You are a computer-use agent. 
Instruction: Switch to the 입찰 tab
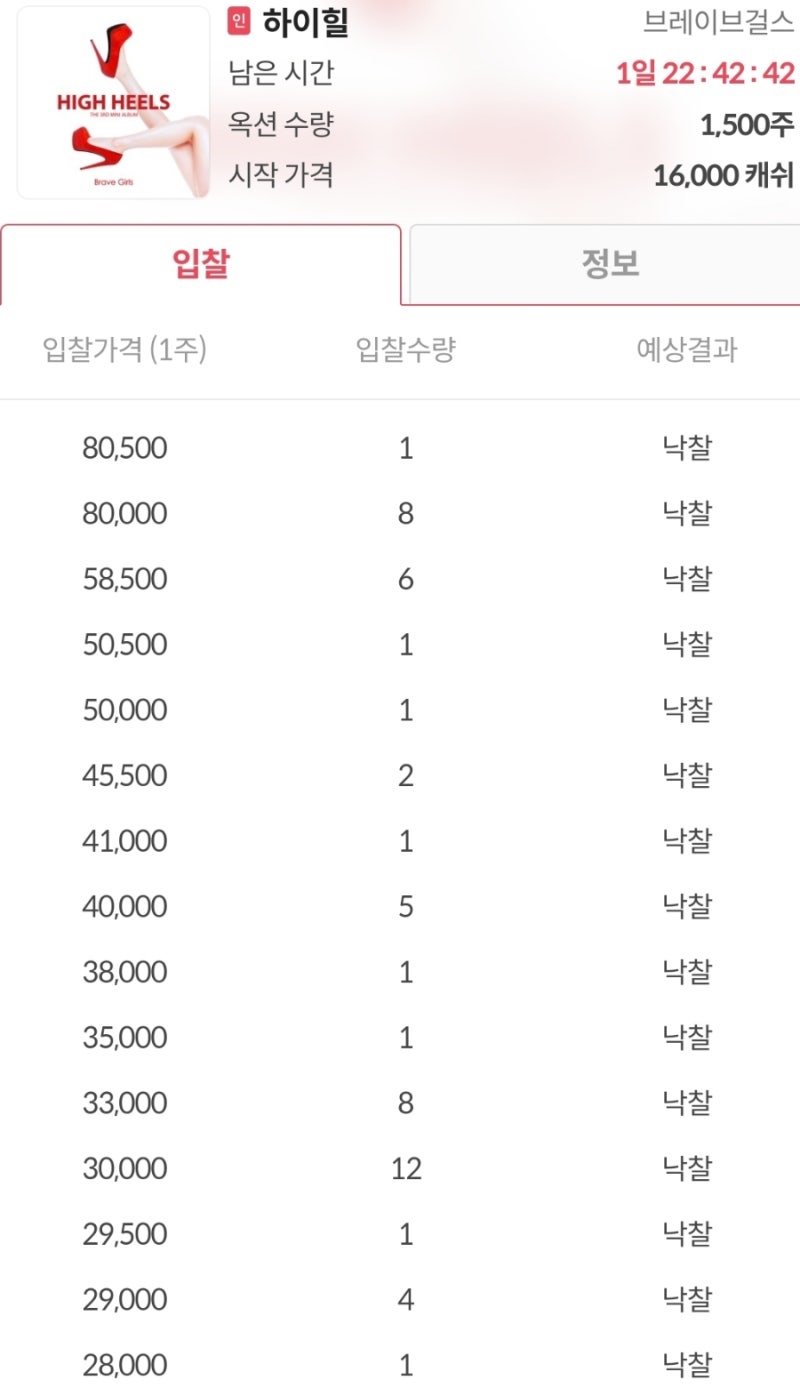coord(200,262)
